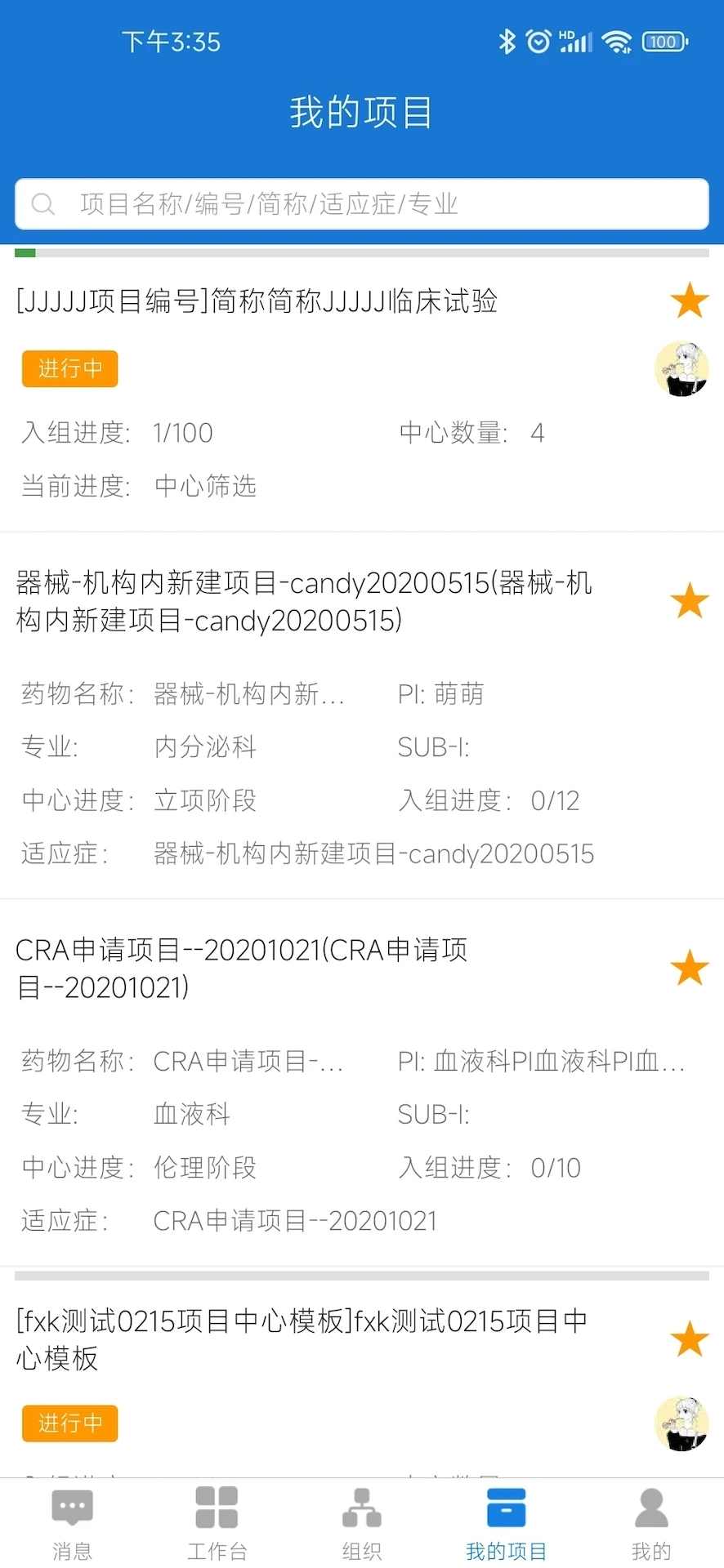Tap the alarm clock icon in status bar
This screenshot has width=724, height=1568.
[x=539, y=41]
